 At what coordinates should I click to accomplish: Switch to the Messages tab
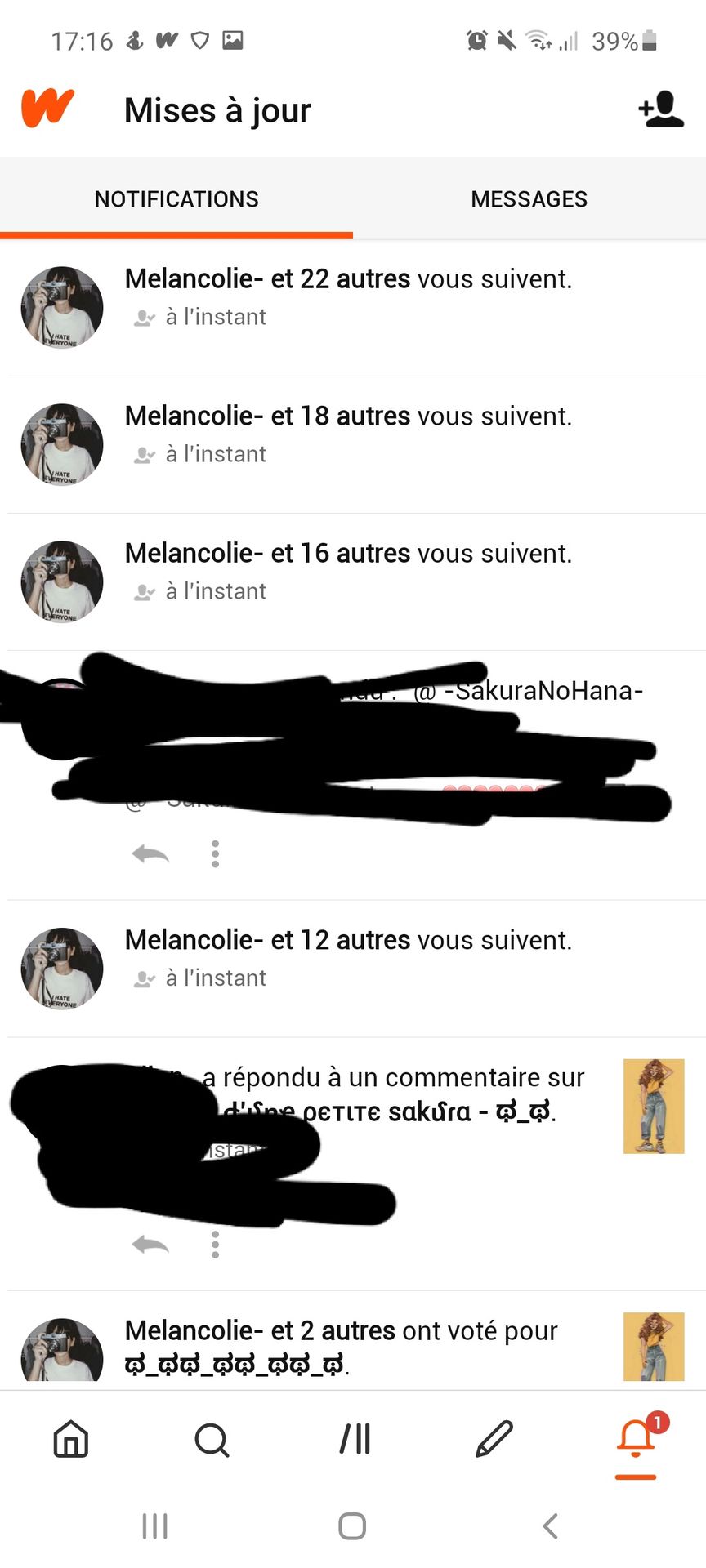[x=529, y=199]
